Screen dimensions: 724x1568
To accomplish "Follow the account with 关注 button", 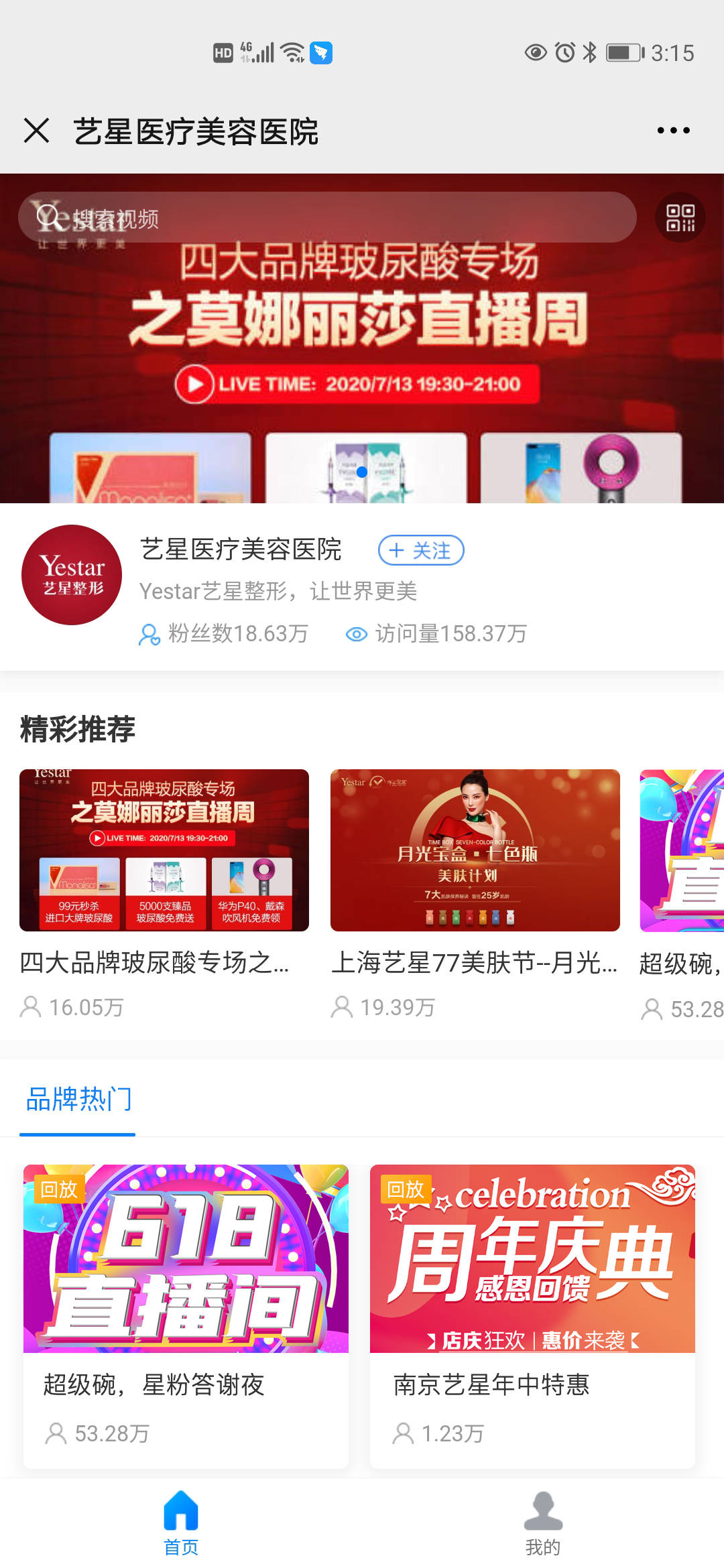I will click(421, 551).
